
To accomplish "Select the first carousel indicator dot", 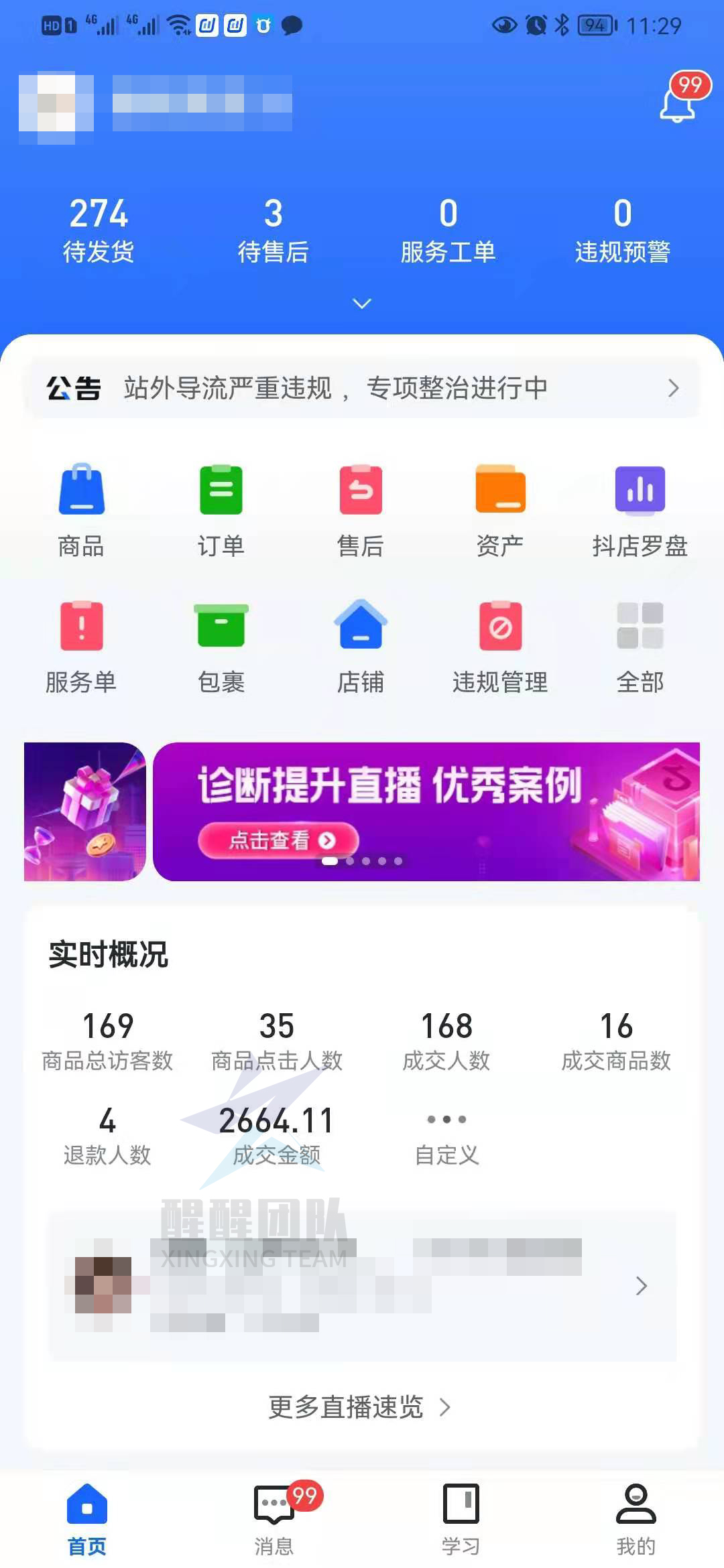I will pos(331,860).
